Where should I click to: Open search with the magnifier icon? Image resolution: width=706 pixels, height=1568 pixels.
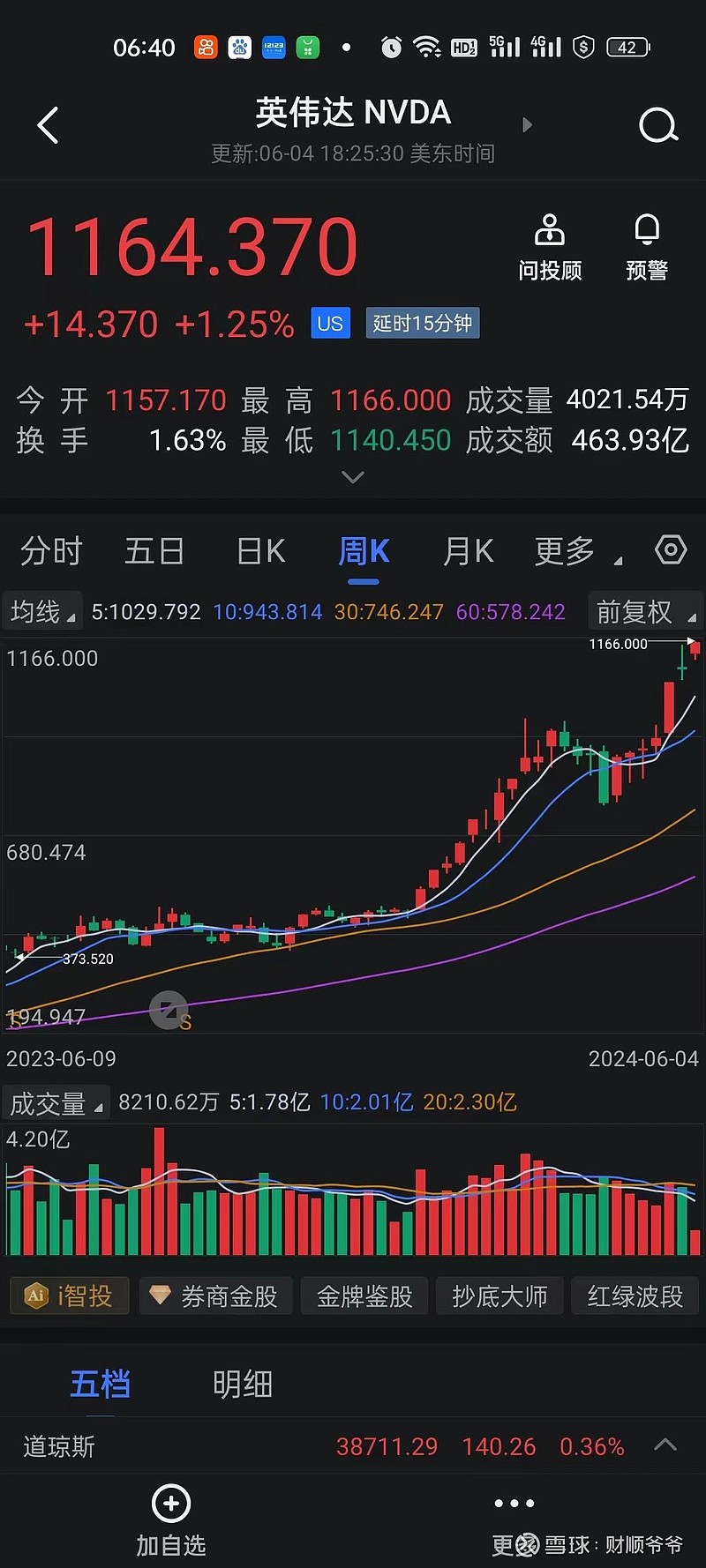658,125
